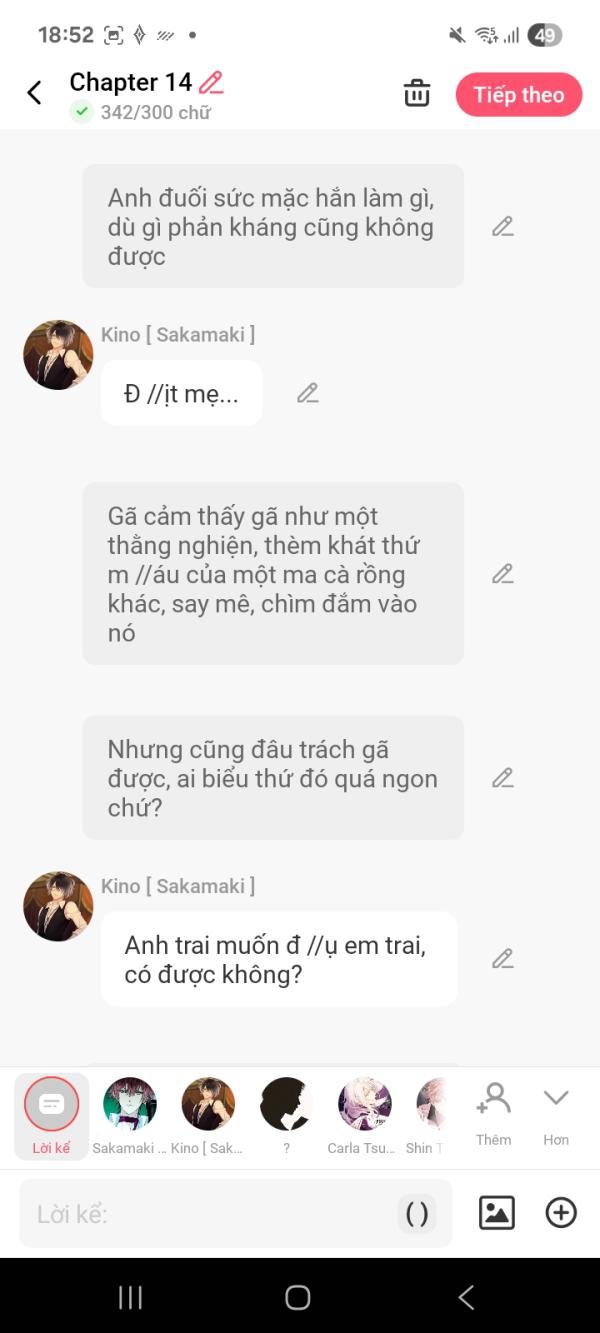Edit the narration starting 'Gã cảm thấy'
Image resolution: width=600 pixels, height=1333 pixels.
coord(502,574)
